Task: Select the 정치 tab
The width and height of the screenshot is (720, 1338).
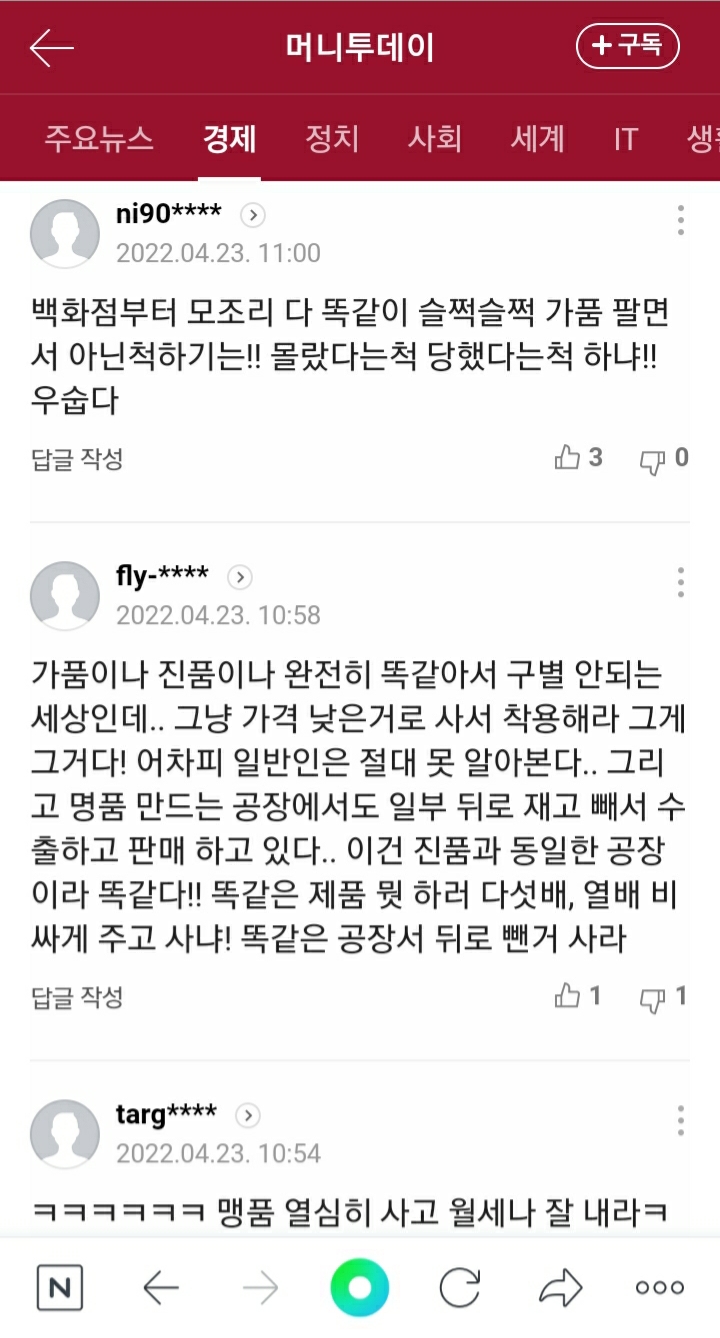Action: click(x=332, y=138)
